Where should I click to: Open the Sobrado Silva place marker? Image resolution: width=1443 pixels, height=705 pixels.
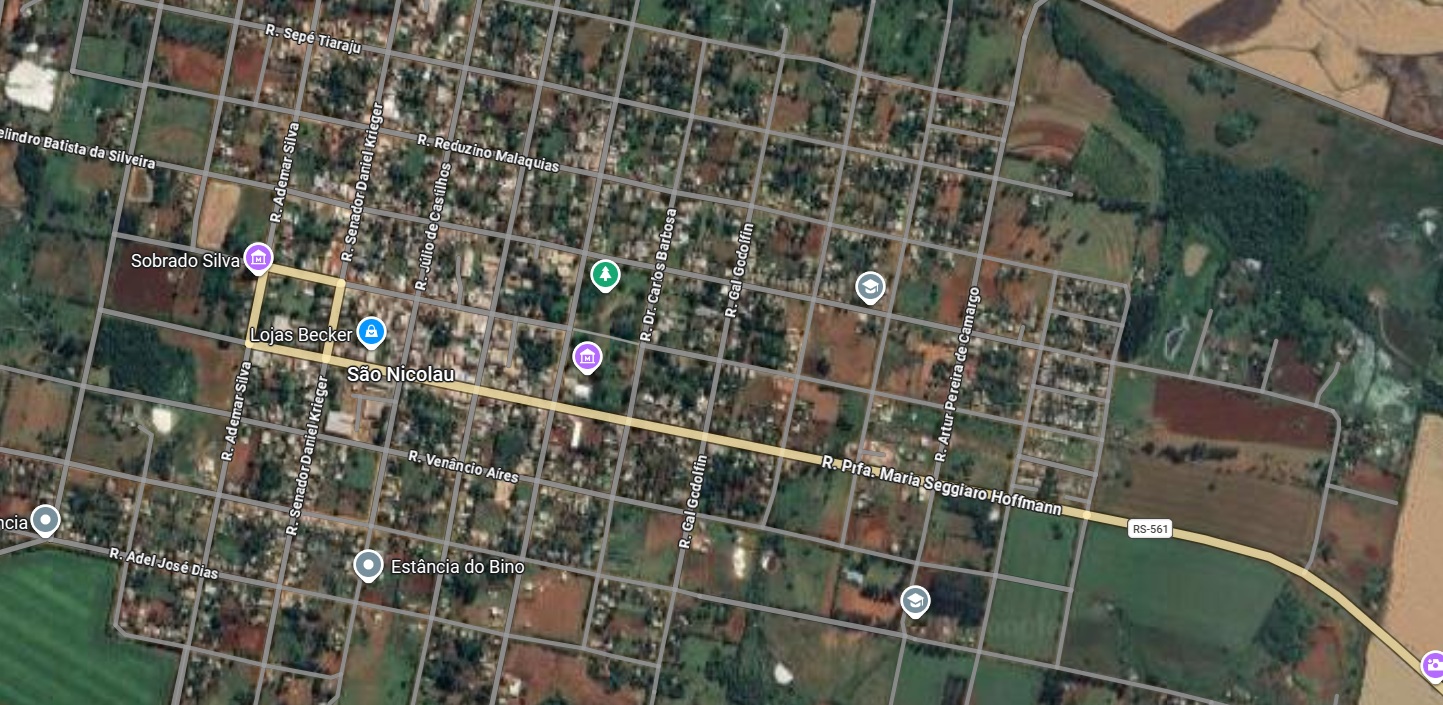point(258,259)
